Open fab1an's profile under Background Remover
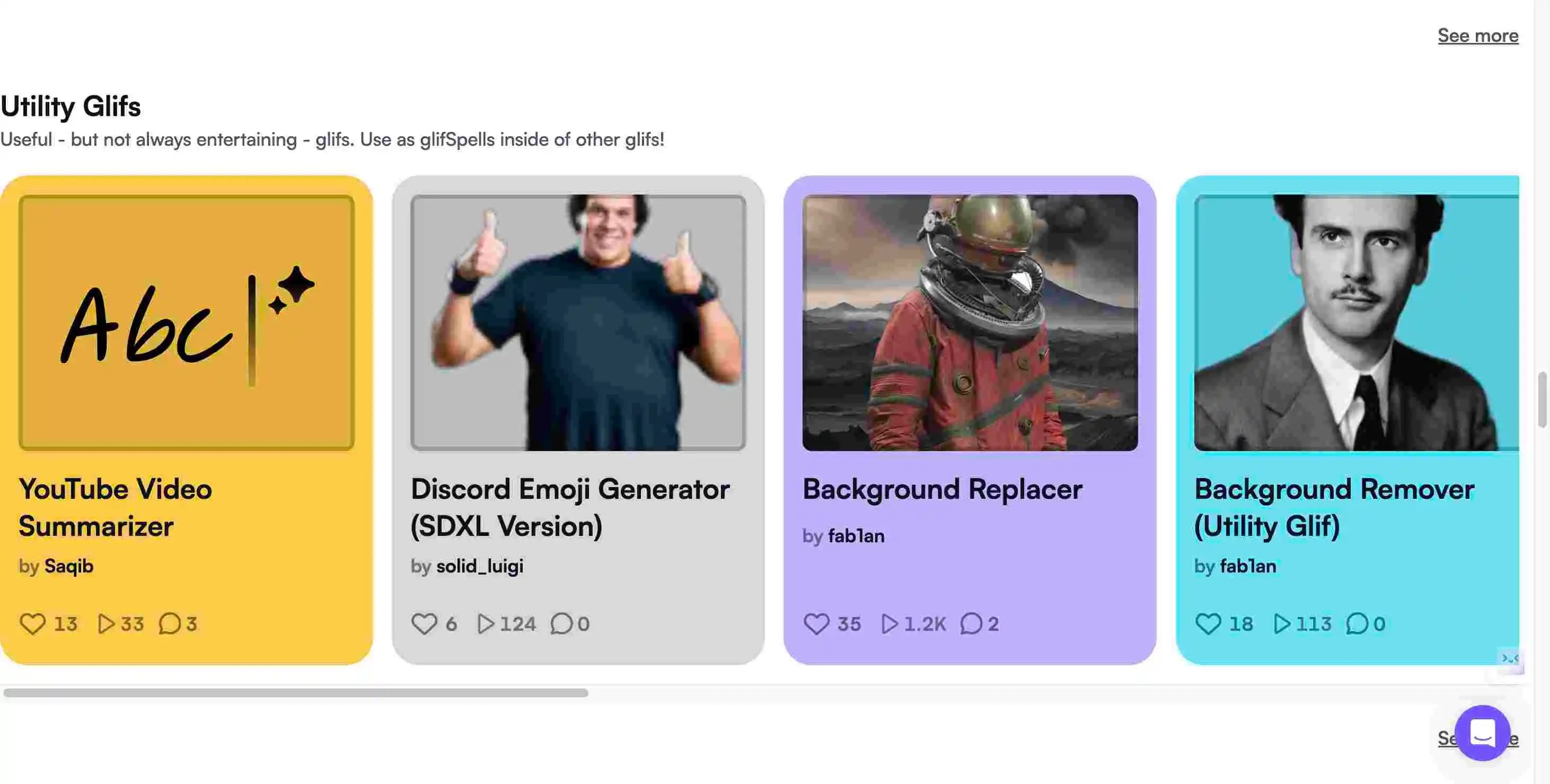The height and width of the screenshot is (784, 1550). (x=1247, y=566)
